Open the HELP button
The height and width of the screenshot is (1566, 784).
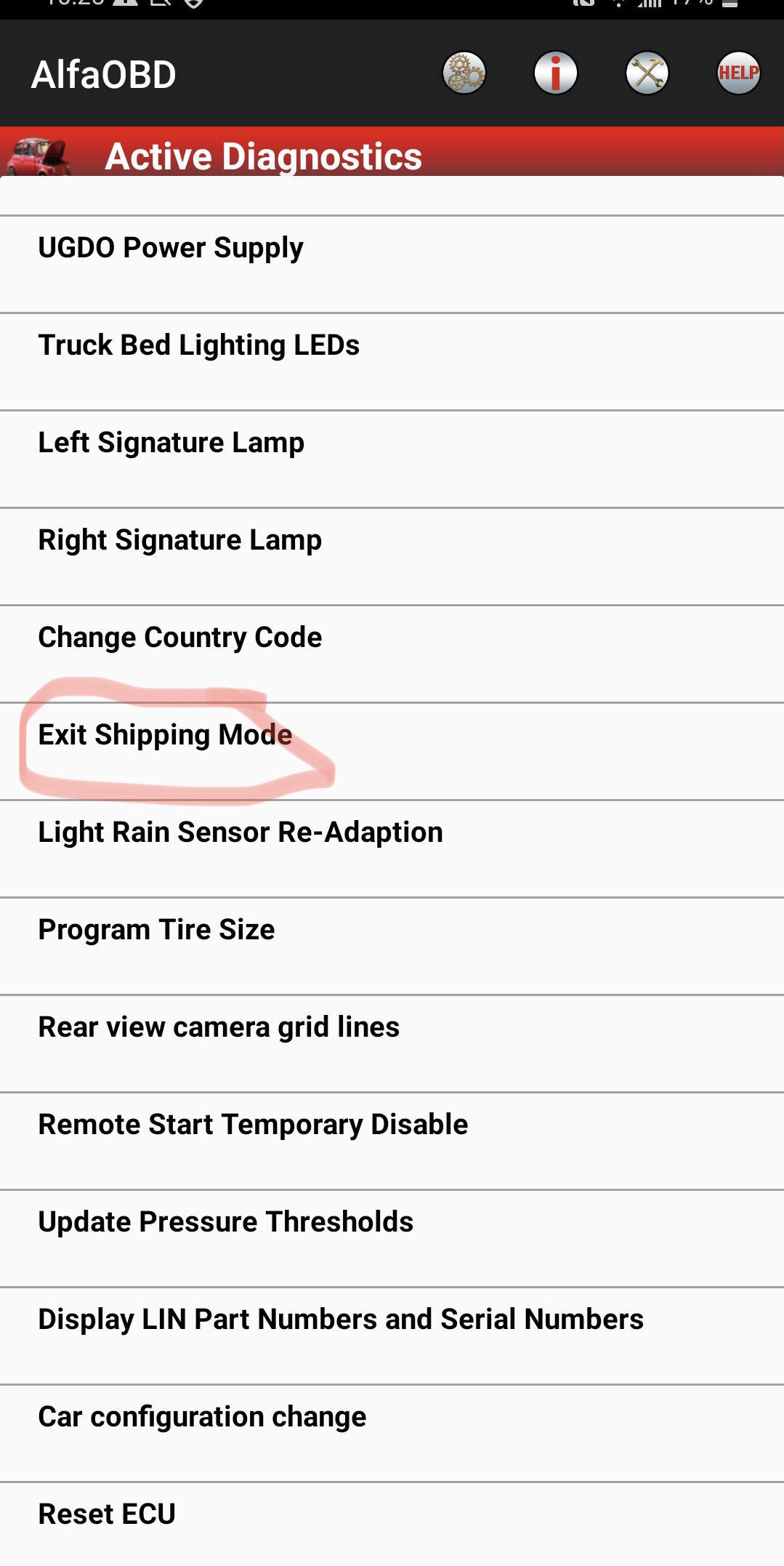pos(738,73)
